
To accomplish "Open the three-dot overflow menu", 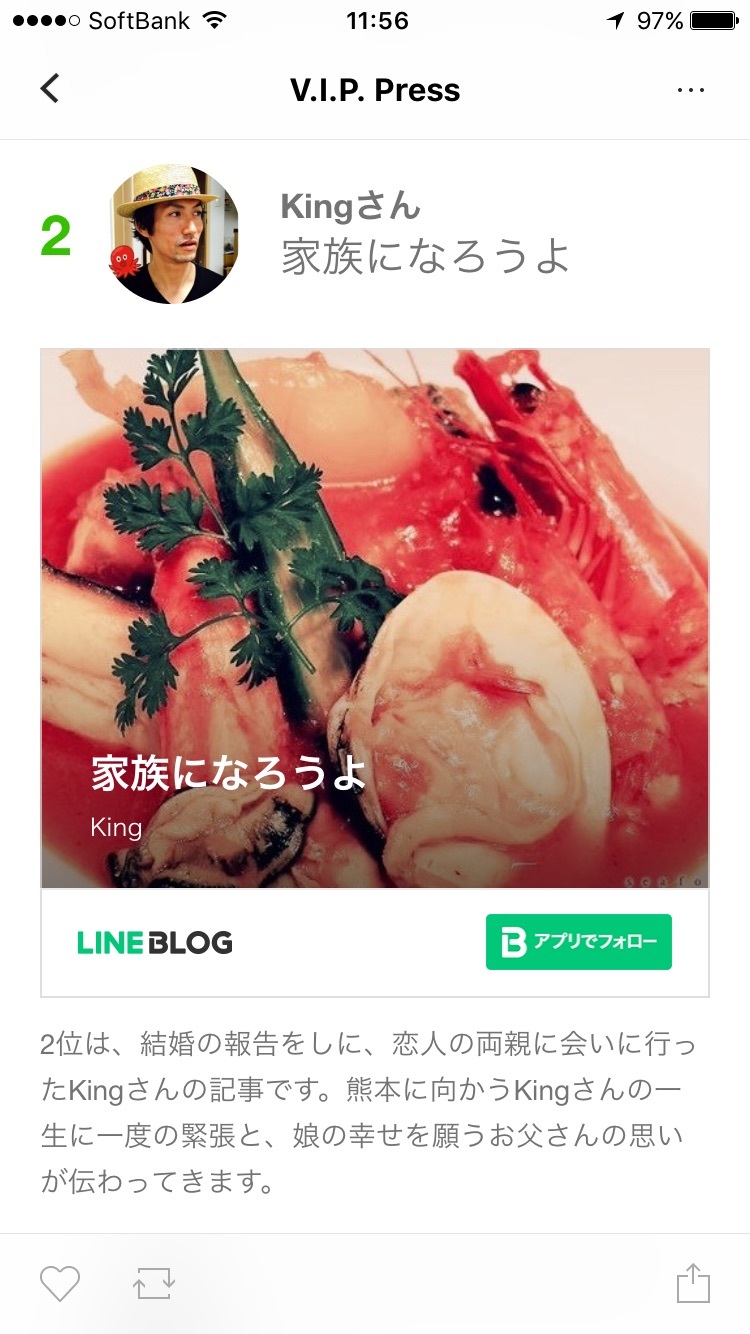I will (691, 90).
